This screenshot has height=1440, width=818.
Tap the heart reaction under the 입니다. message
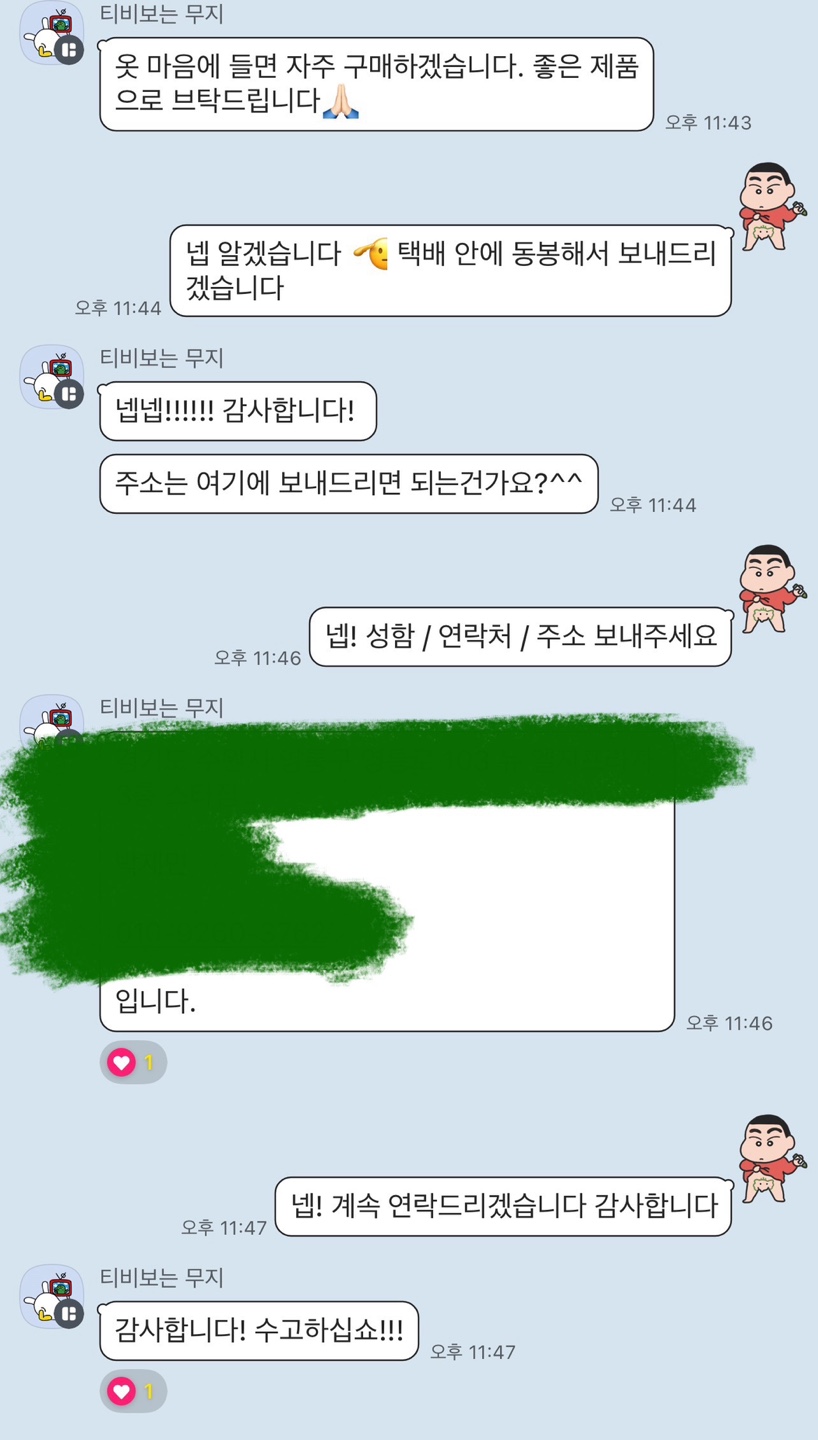[133, 1062]
